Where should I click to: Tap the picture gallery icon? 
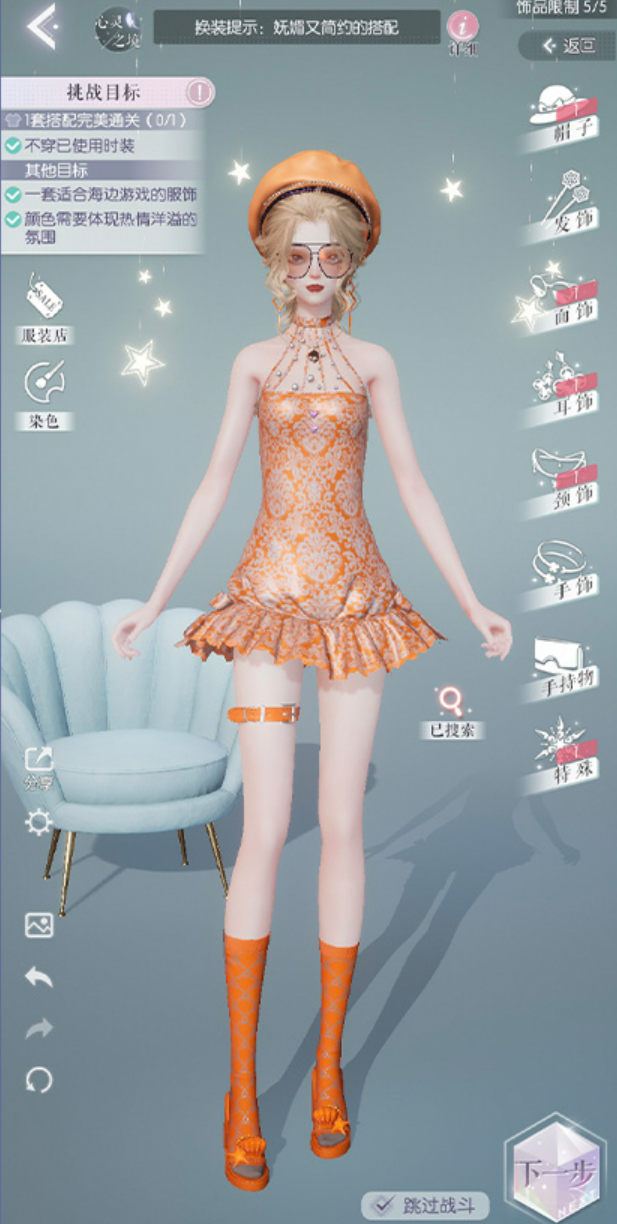[38, 925]
